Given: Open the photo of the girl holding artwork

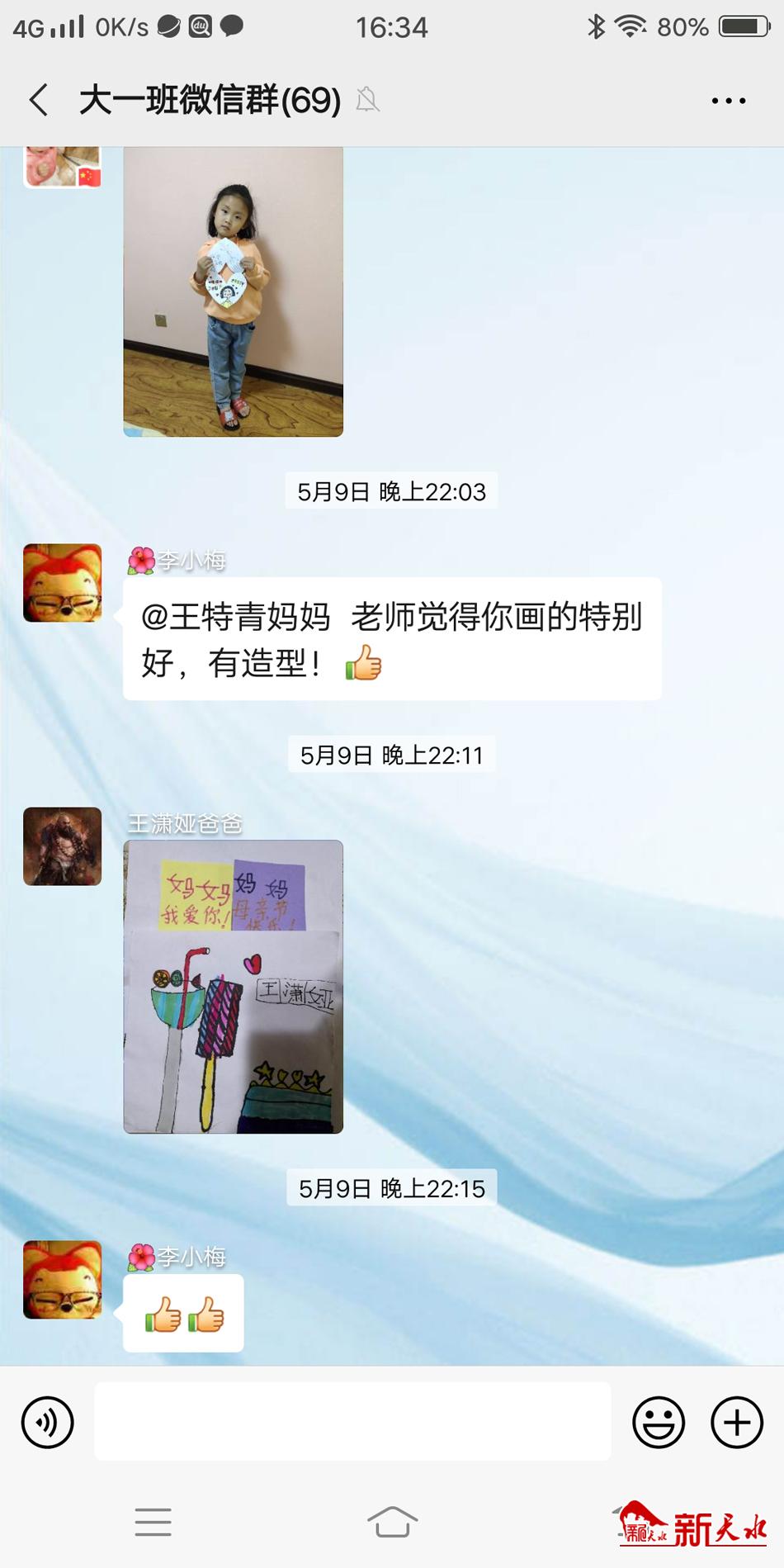Looking at the screenshot, I should pyautogui.click(x=233, y=291).
